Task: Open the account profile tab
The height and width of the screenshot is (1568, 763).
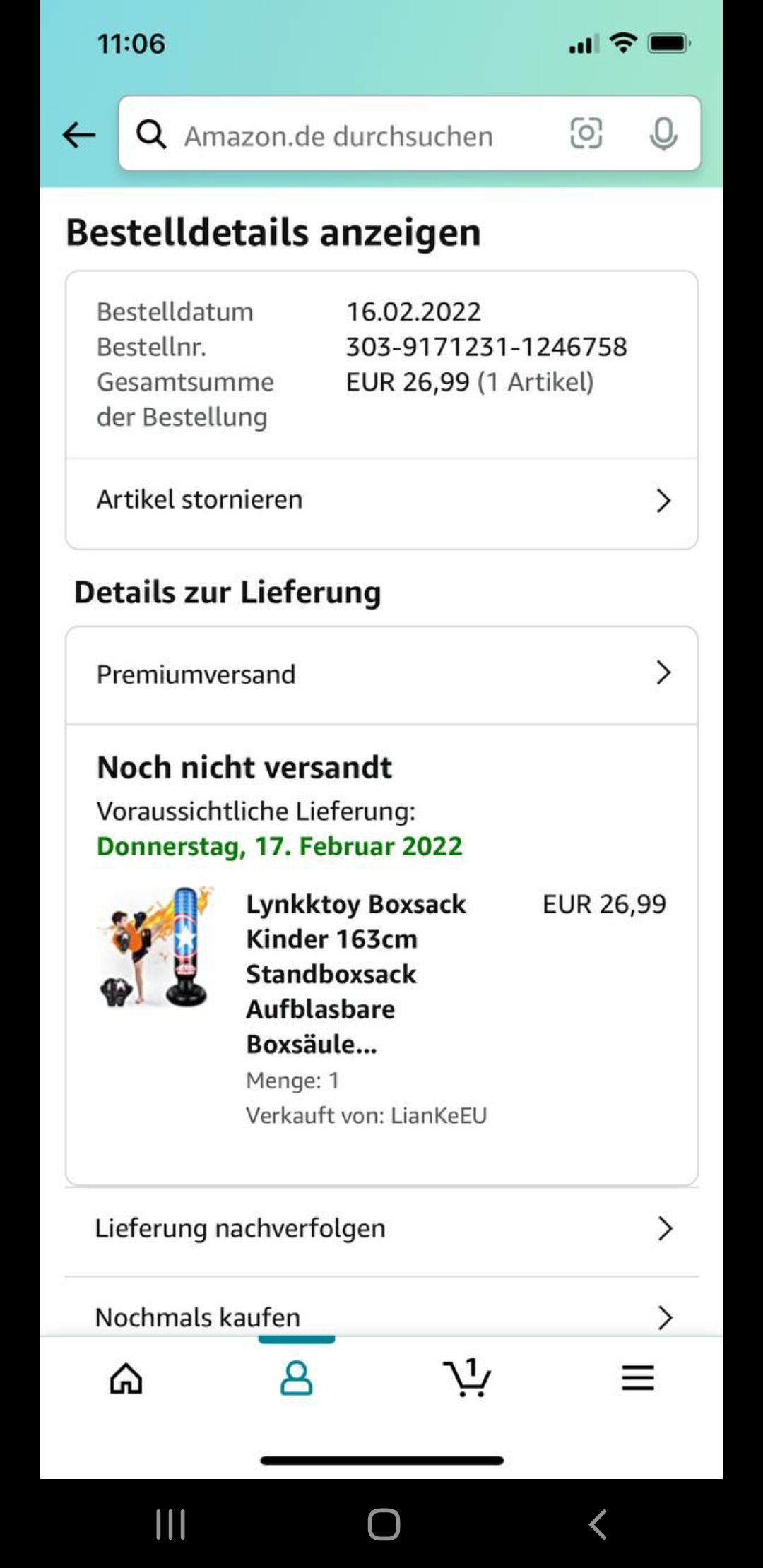Action: click(x=297, y=1378)
